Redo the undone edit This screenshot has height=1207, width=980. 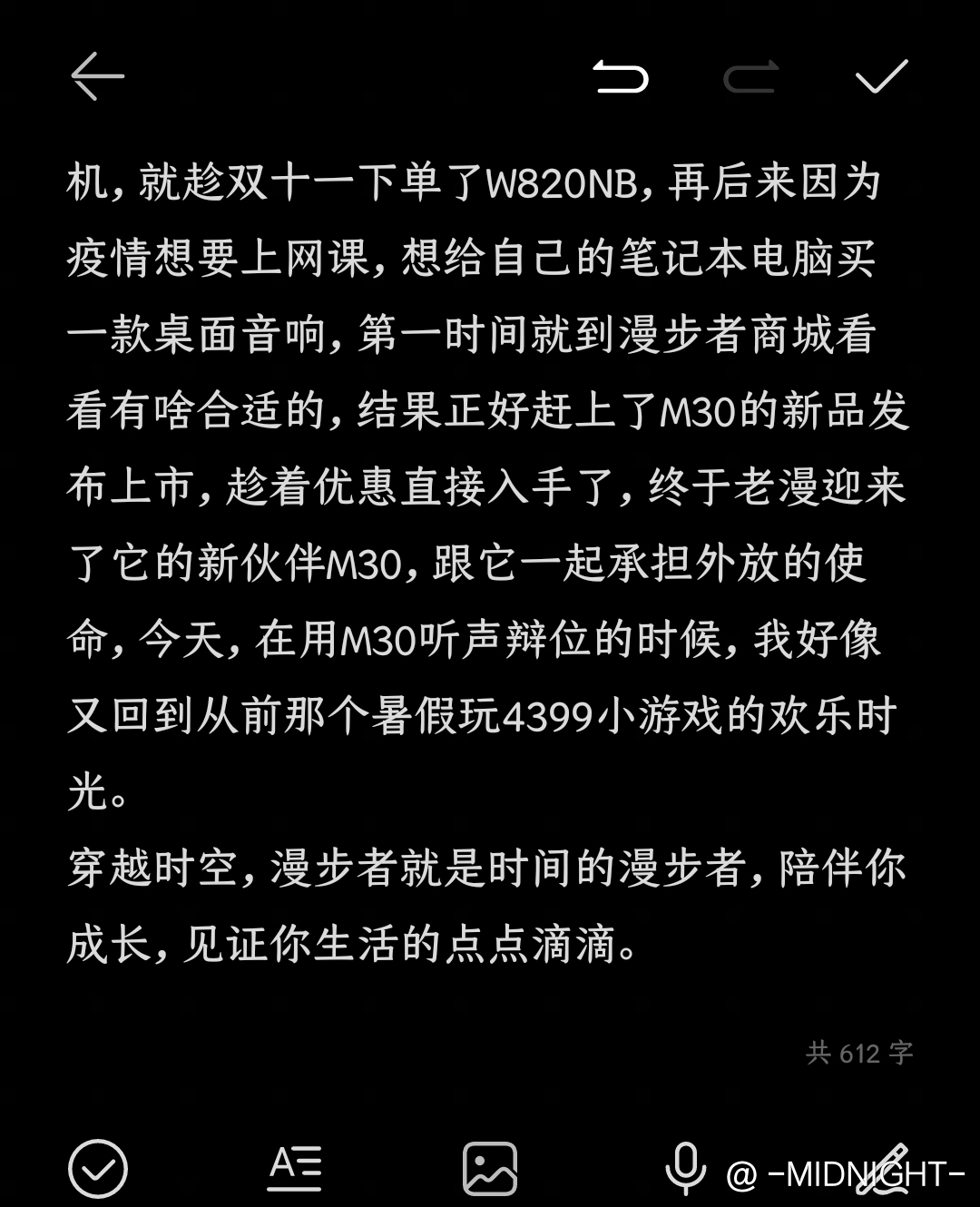[751, 77]
